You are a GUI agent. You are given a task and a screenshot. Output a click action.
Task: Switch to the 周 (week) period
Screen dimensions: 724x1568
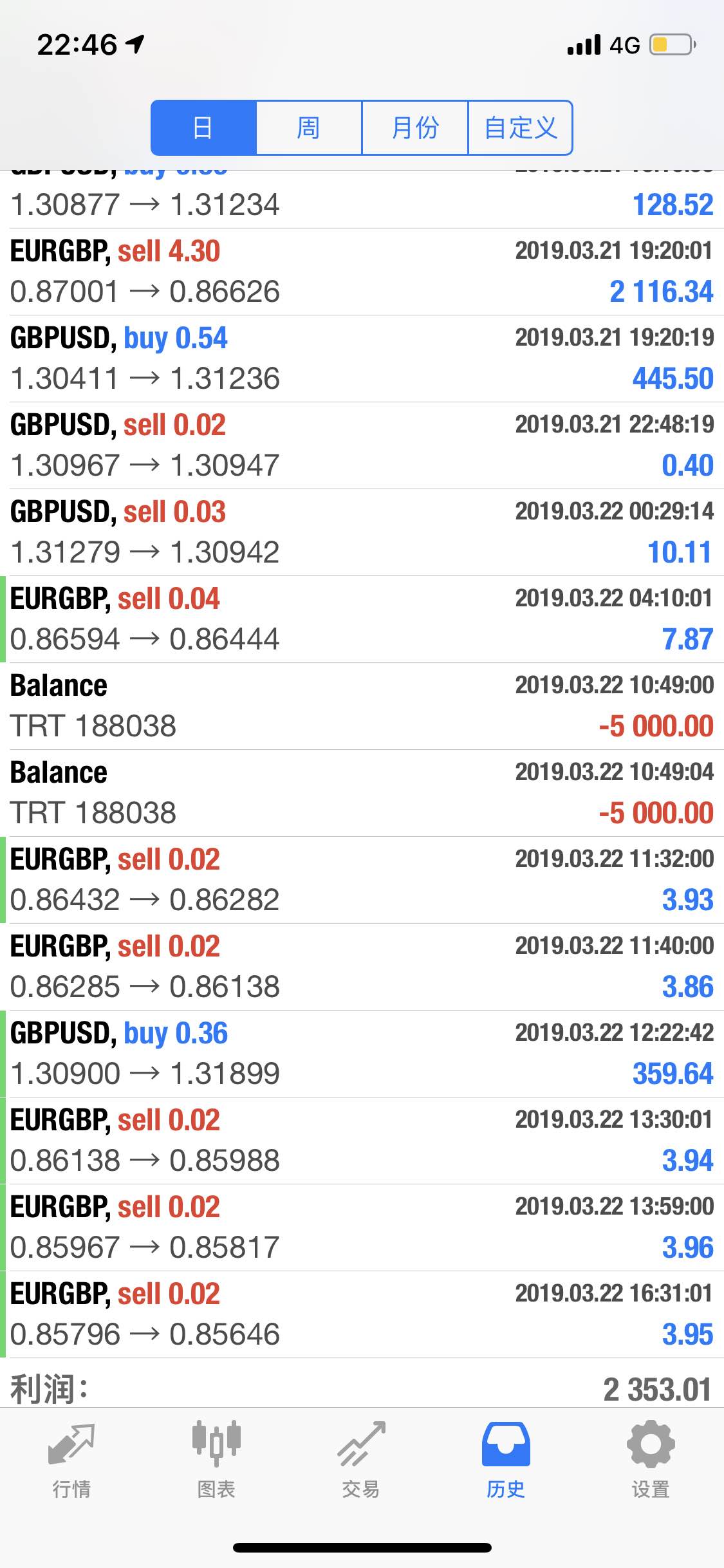(309, 127)
